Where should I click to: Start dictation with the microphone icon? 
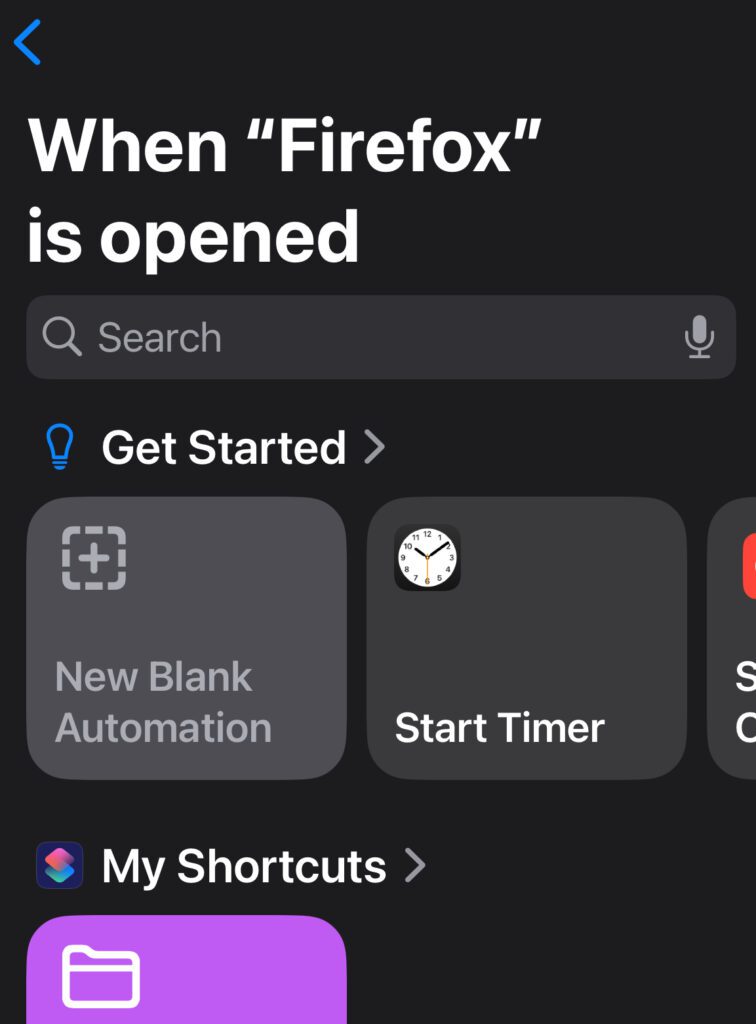point(699,337)
